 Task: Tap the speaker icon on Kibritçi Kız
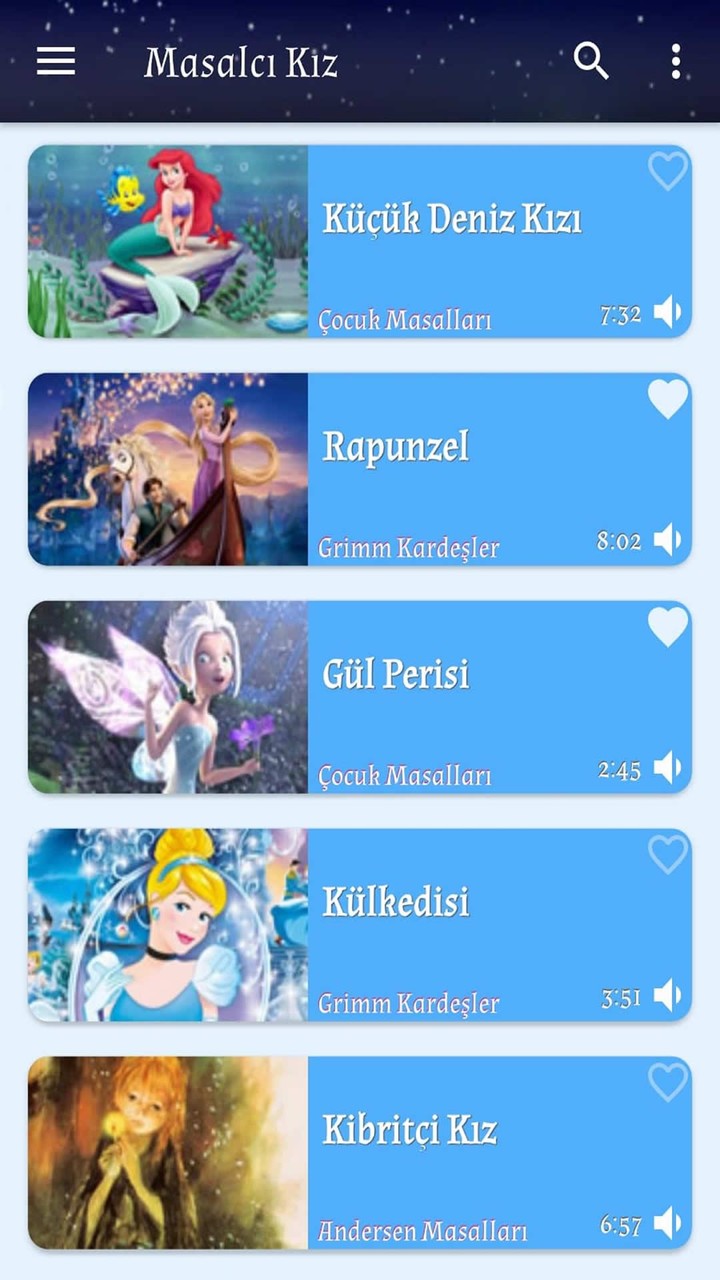pos(666,1221)
